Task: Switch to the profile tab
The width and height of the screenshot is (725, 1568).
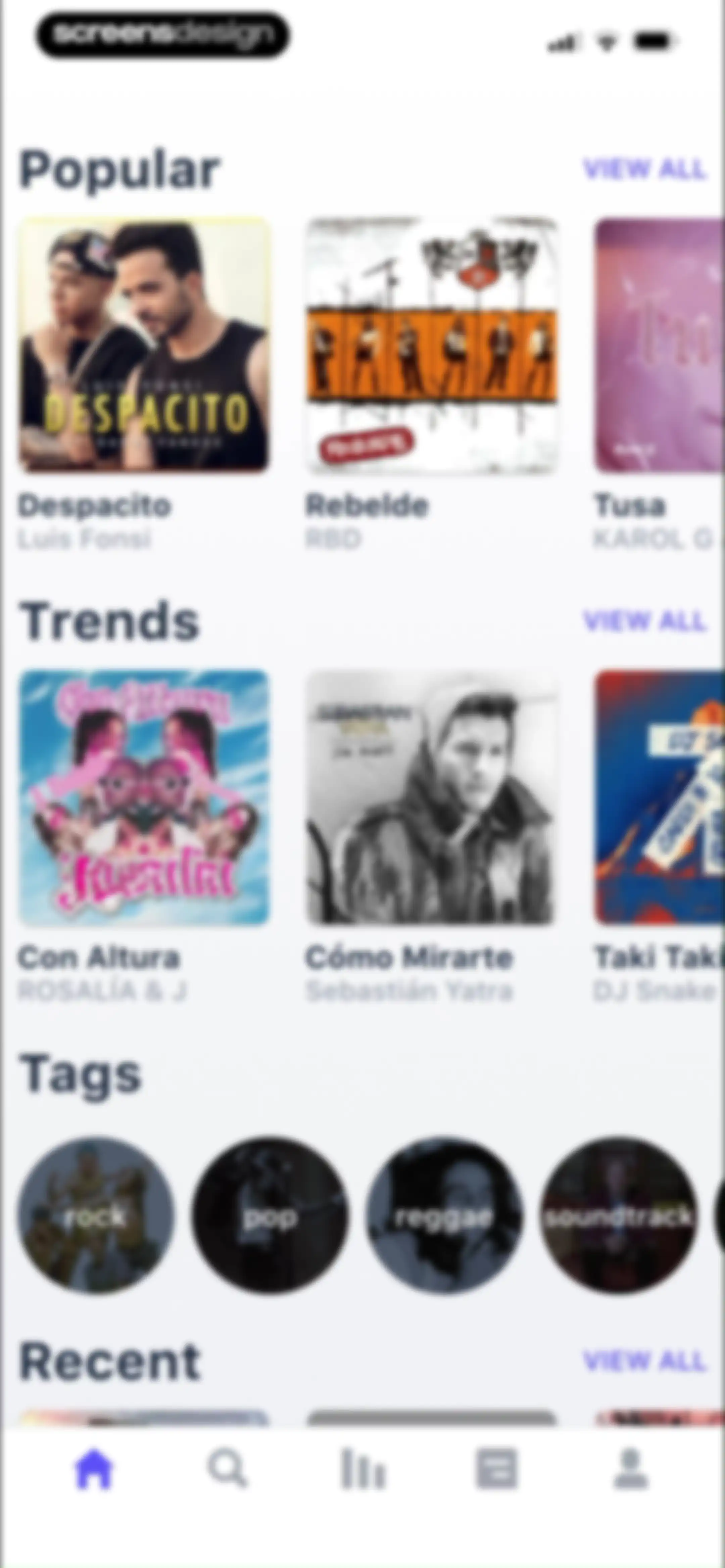Action: (630, 1469)
